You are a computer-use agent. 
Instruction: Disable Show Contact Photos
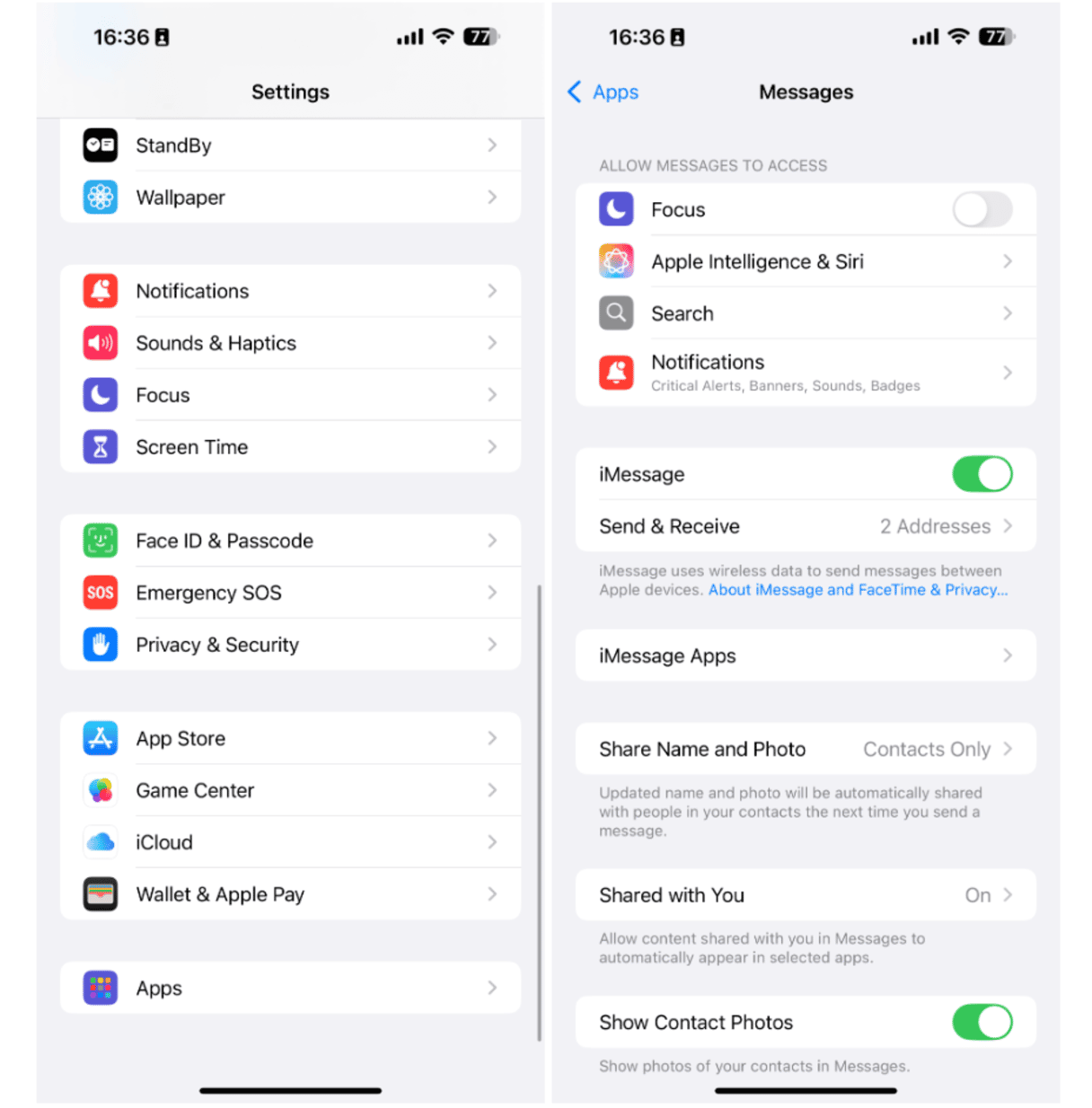[x=982, y=1022]
